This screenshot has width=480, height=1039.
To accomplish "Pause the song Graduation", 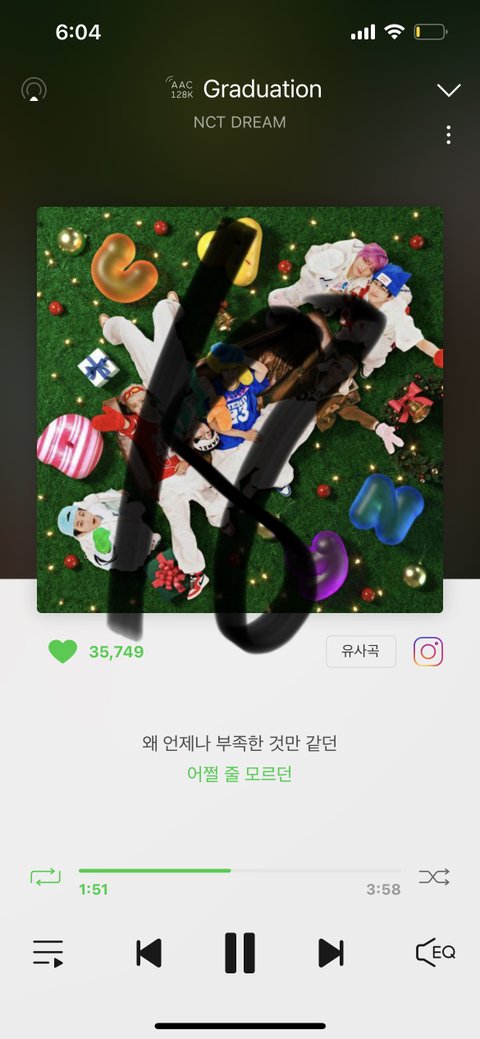I will point(240,953).
